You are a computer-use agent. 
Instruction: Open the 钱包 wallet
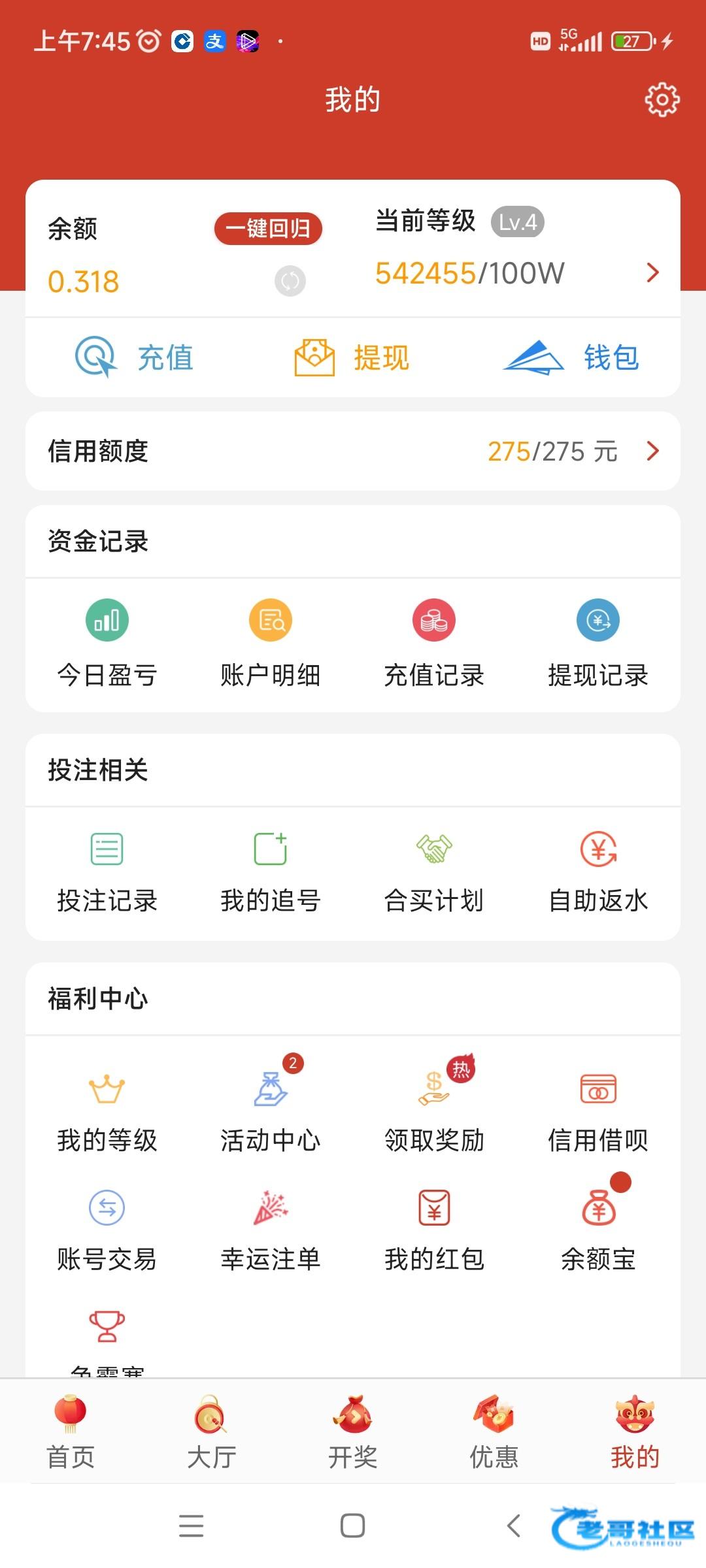point(571,357)
